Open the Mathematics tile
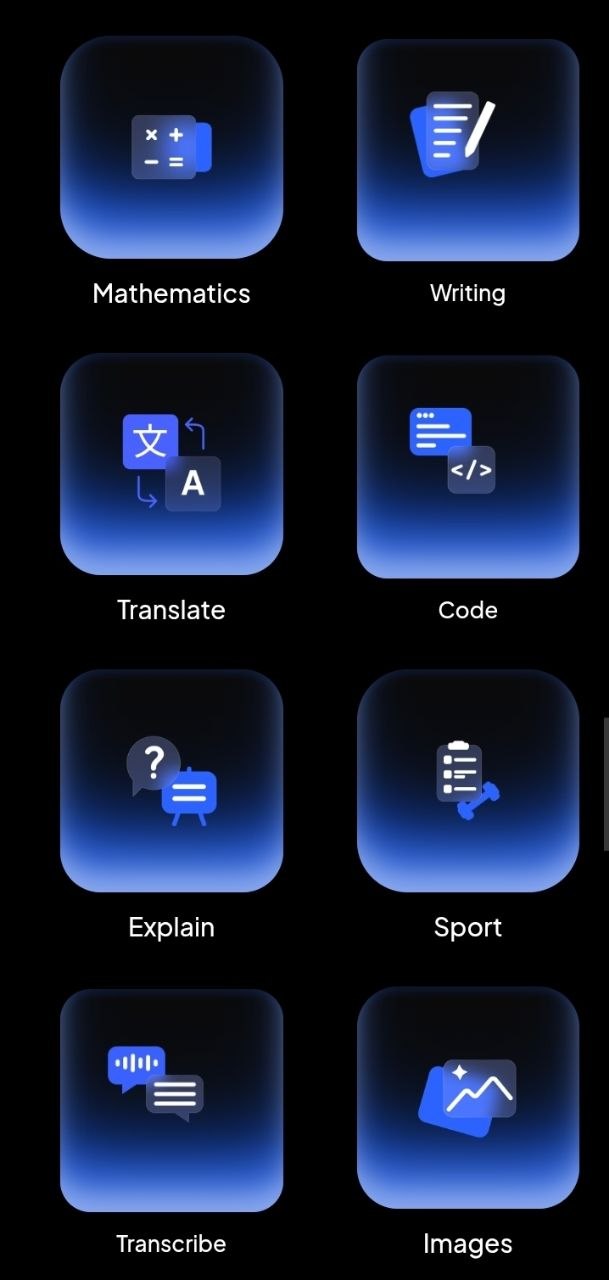The width and height of the screenshot is (609, 1280). [171, 148]
